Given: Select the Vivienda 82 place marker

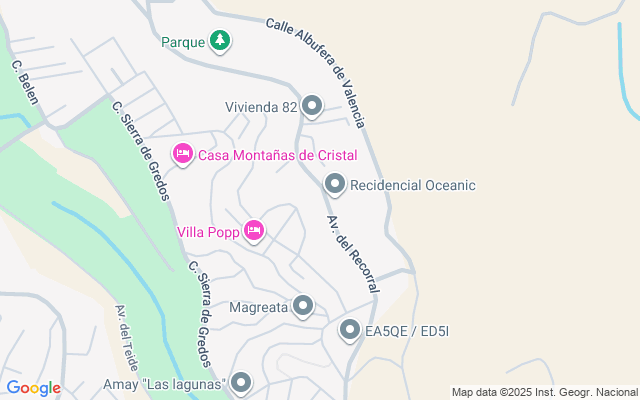Looking at the screenshot, I should pos(312,106).
